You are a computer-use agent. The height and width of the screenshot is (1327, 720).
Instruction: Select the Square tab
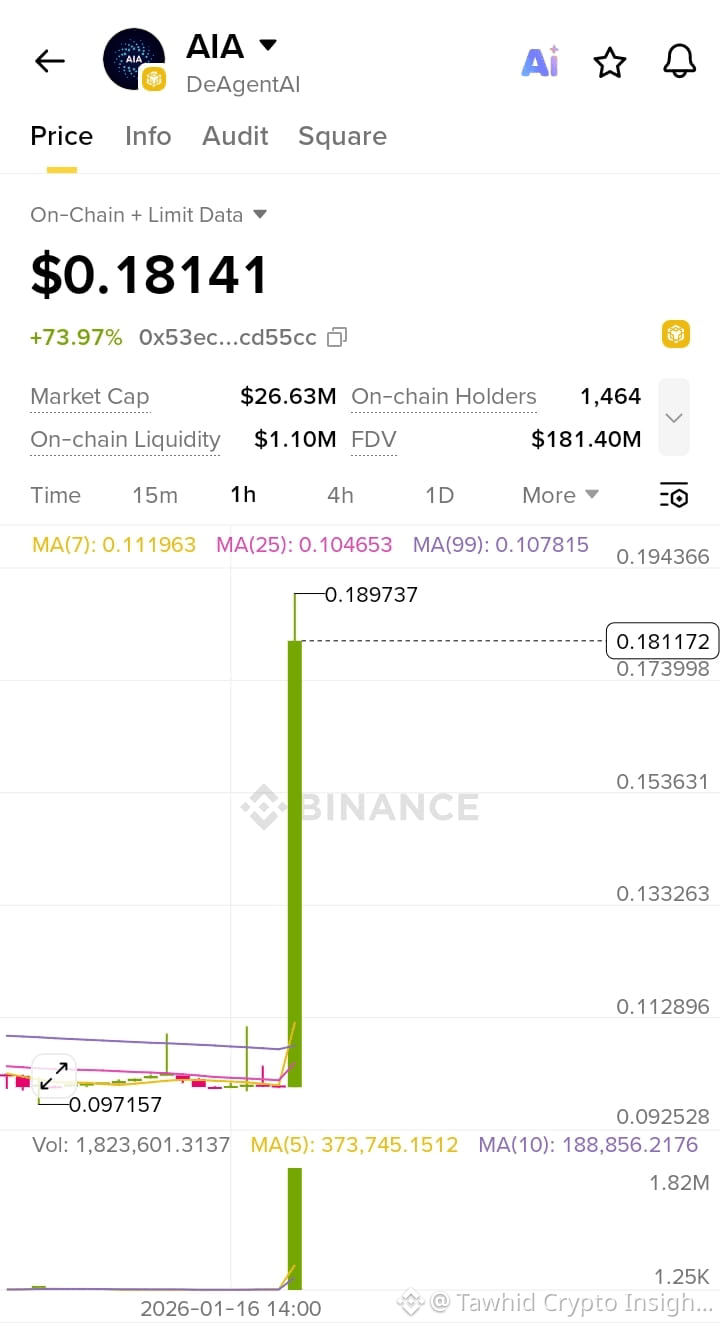click(342, 136)
